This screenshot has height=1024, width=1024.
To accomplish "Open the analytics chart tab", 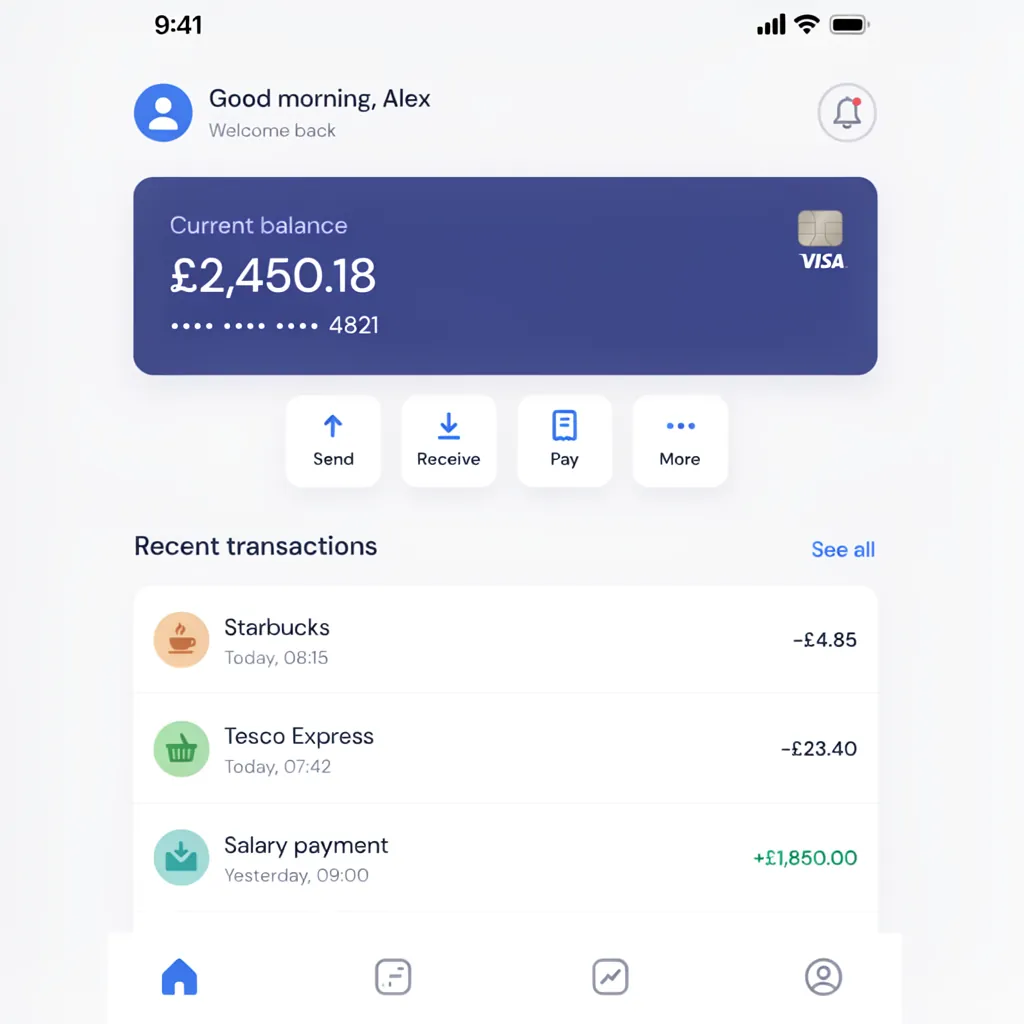I will (610, 977).
